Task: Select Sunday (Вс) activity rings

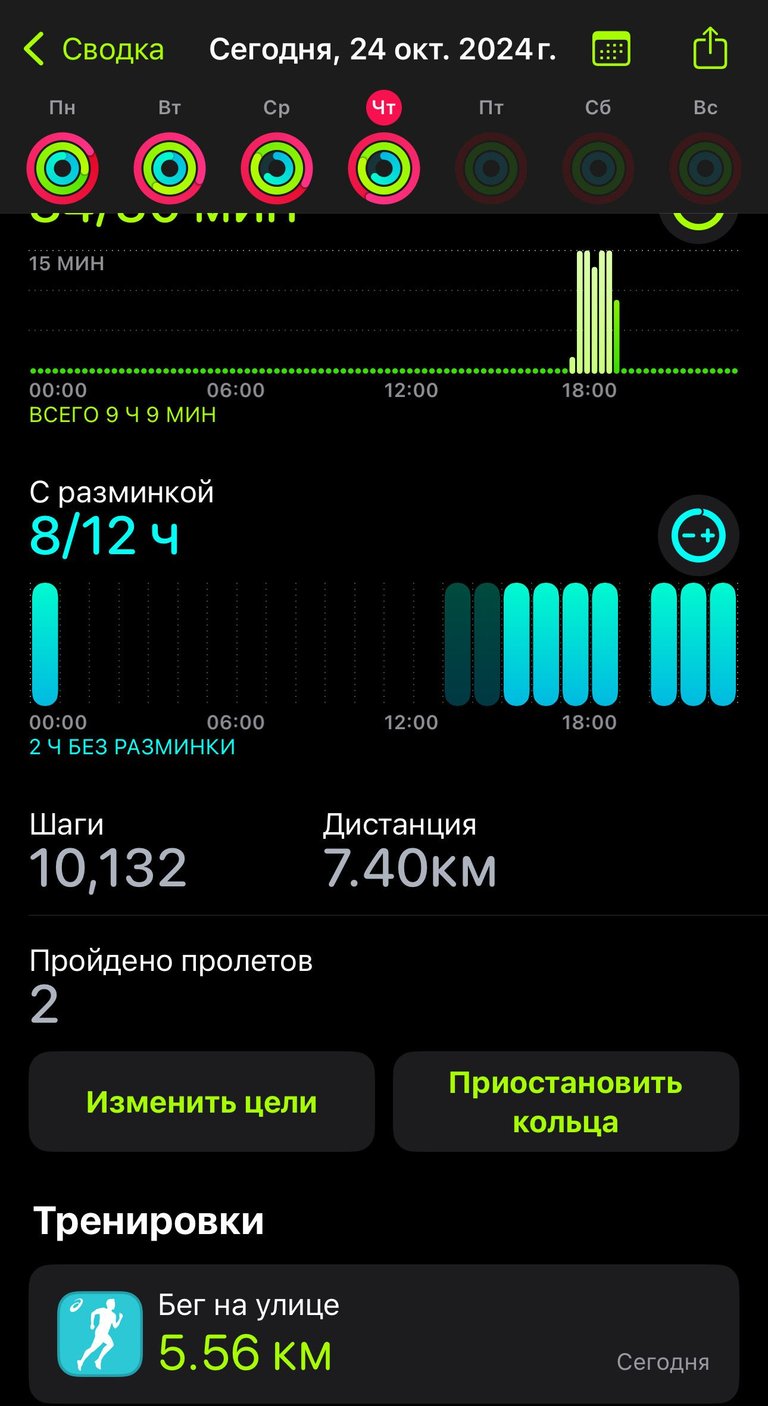Action: (705, 168)
